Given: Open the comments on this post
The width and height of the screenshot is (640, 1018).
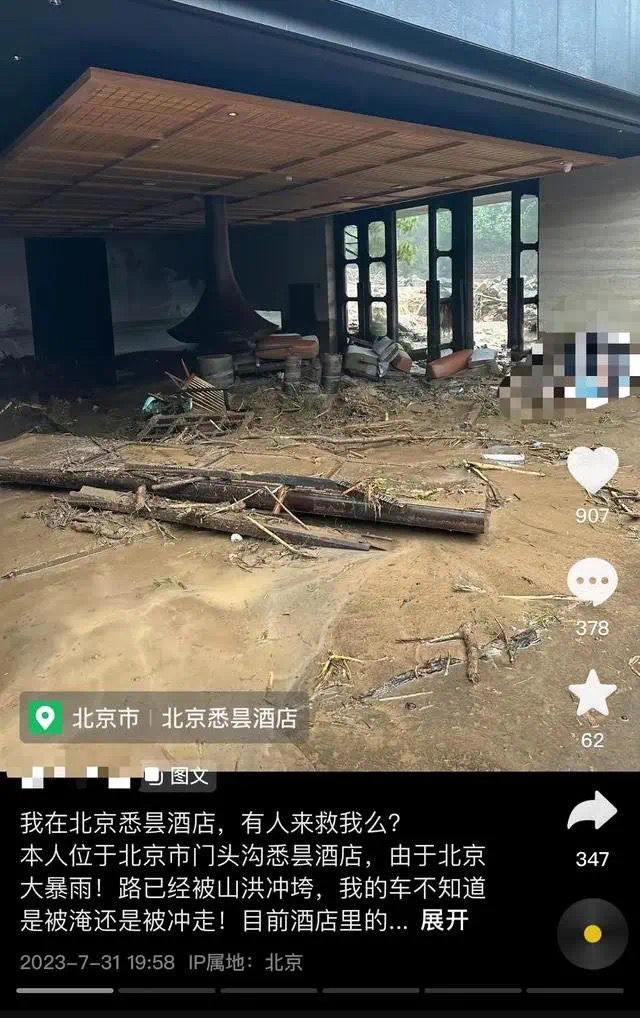Looking at the screenshot, I should pos(592,582).
